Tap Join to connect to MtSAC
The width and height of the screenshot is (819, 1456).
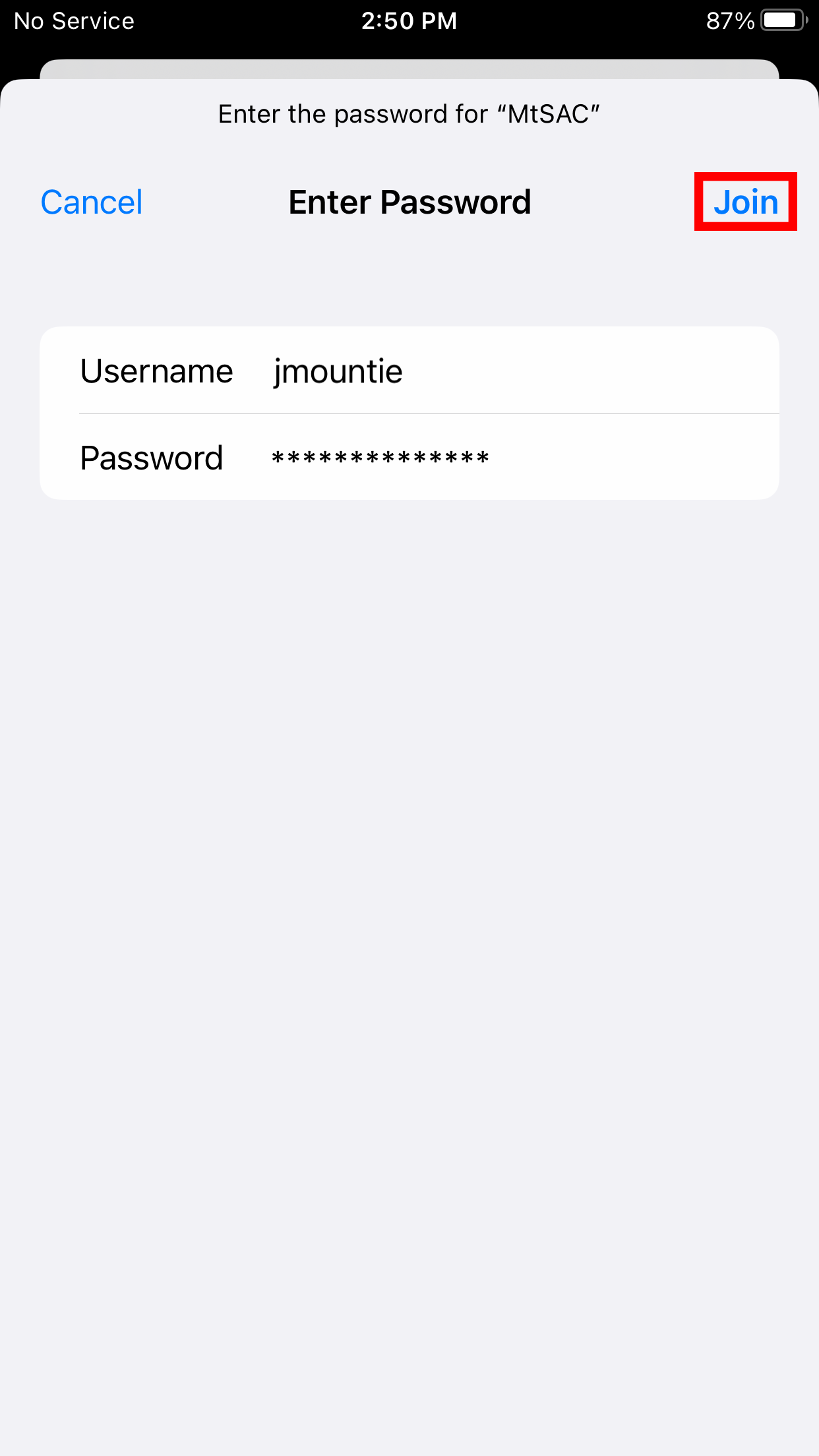[x=746, y=202]
